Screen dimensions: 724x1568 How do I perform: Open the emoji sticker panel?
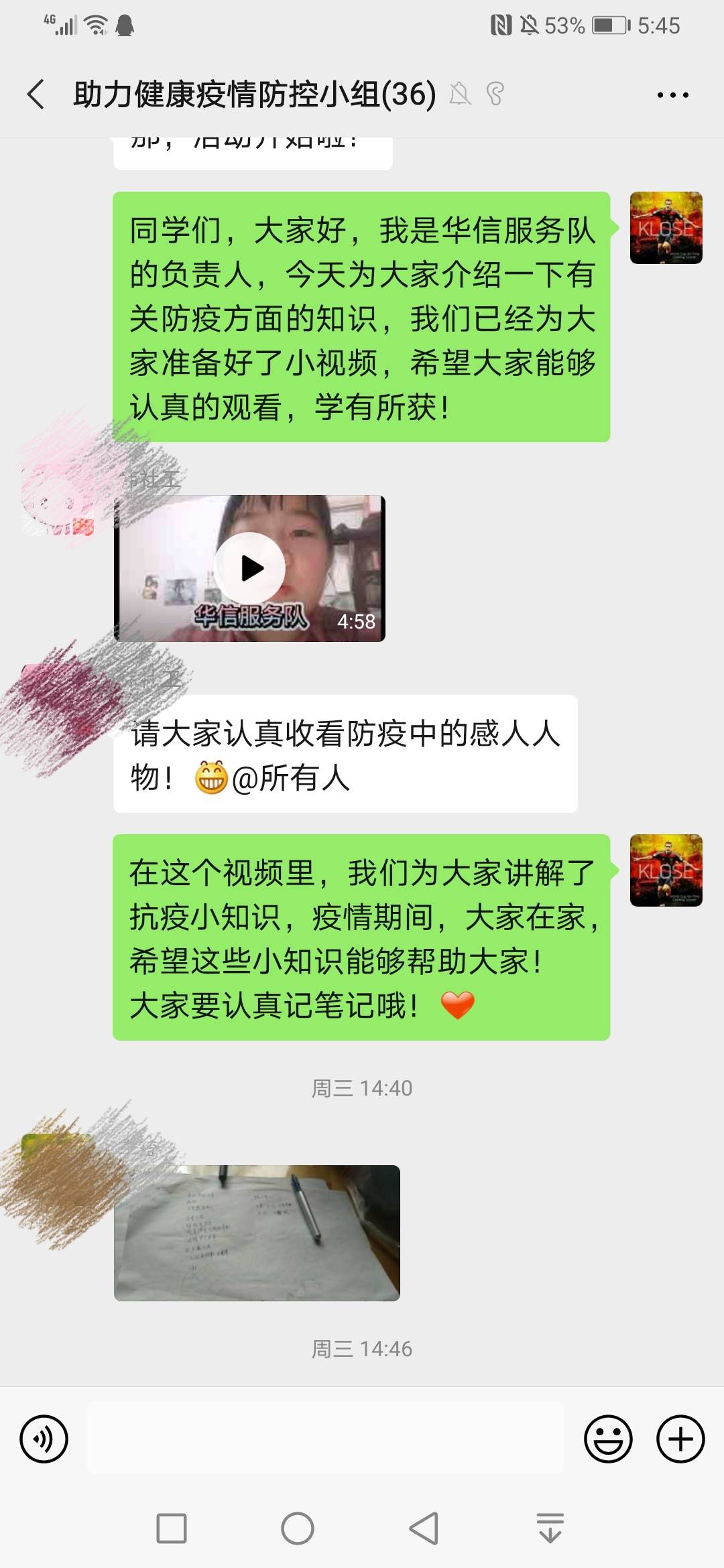click(608, 1439)
